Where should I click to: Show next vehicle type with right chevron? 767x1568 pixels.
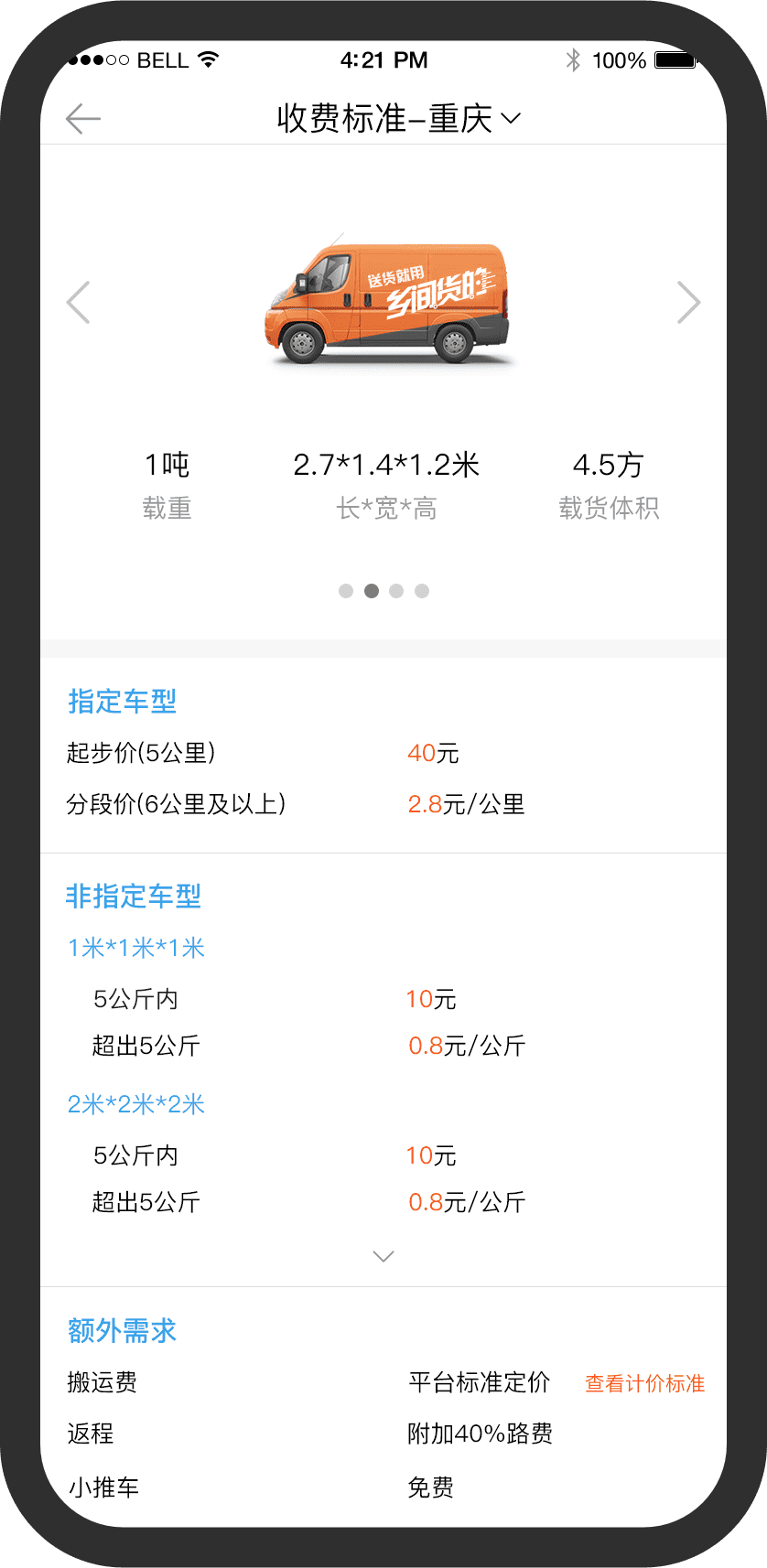688,303
